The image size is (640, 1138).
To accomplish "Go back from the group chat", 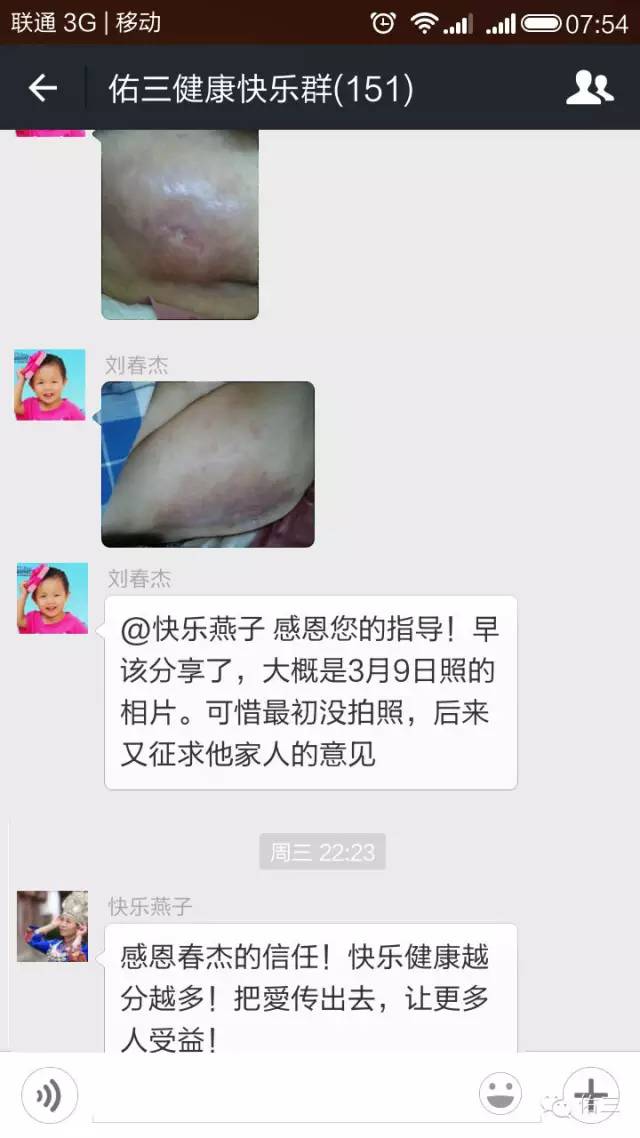I will tap(42, 89).
